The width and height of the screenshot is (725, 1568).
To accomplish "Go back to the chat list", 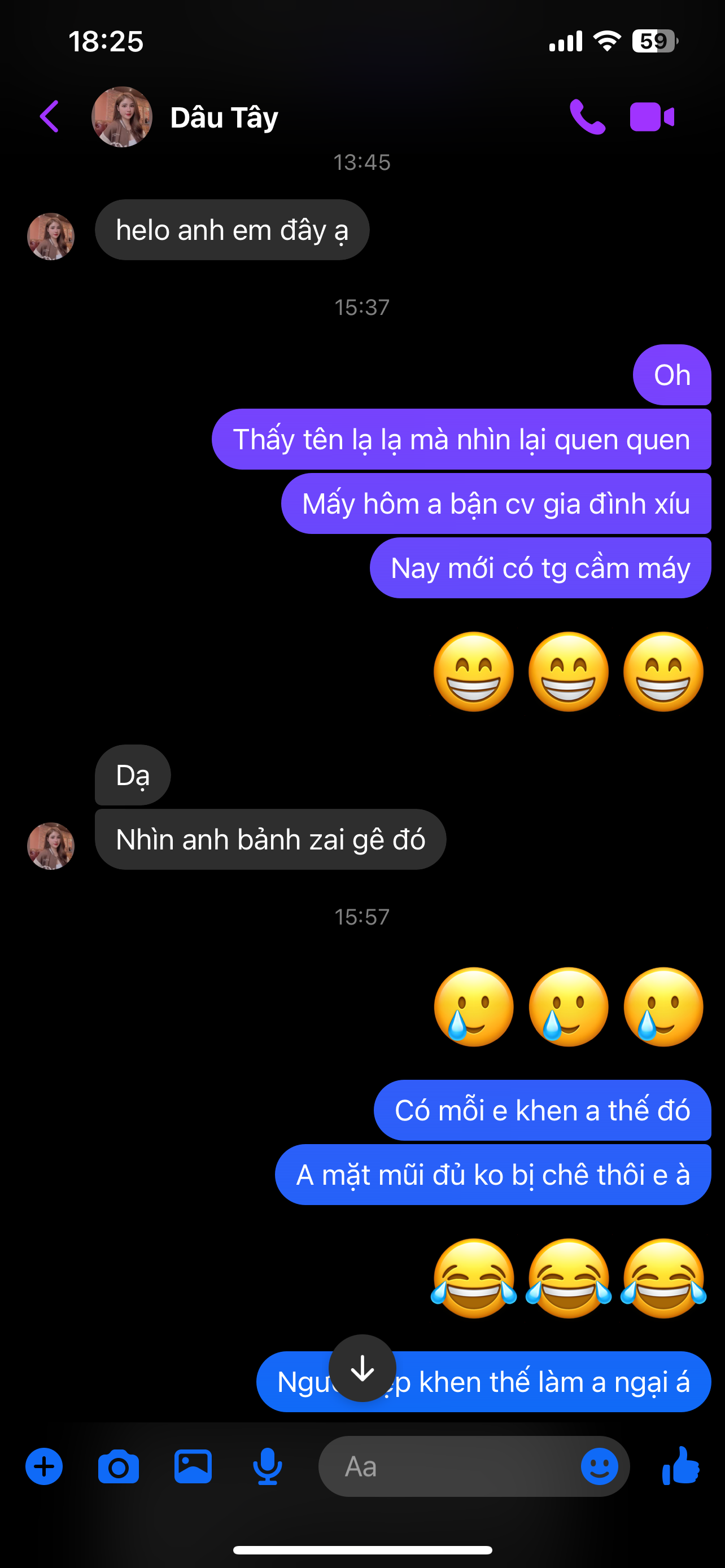I will pyautogui.click(x=50, y=117).
